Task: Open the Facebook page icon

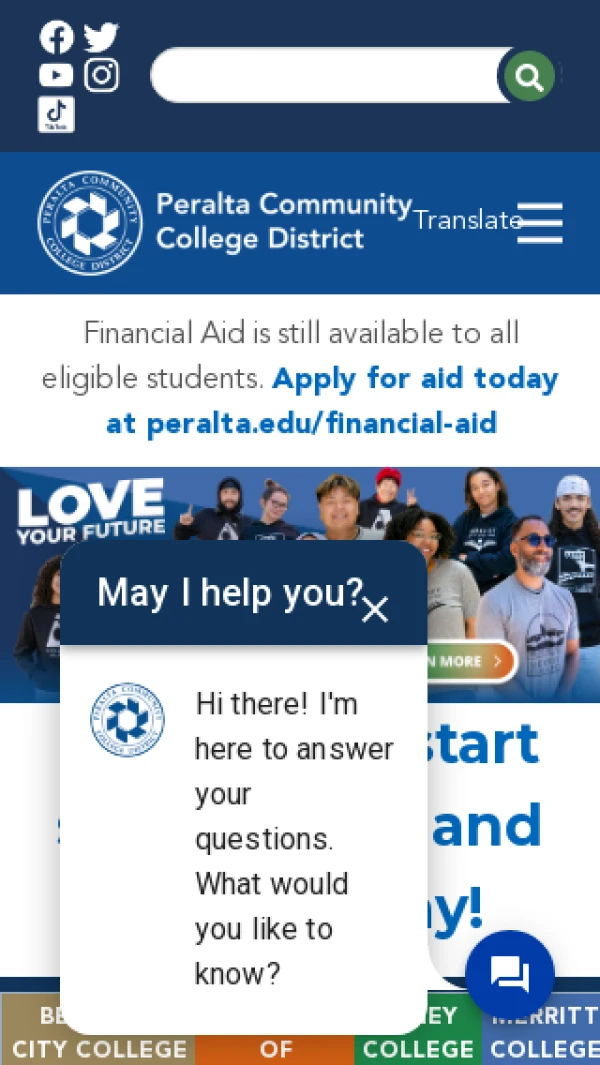Action: (56, 37)
